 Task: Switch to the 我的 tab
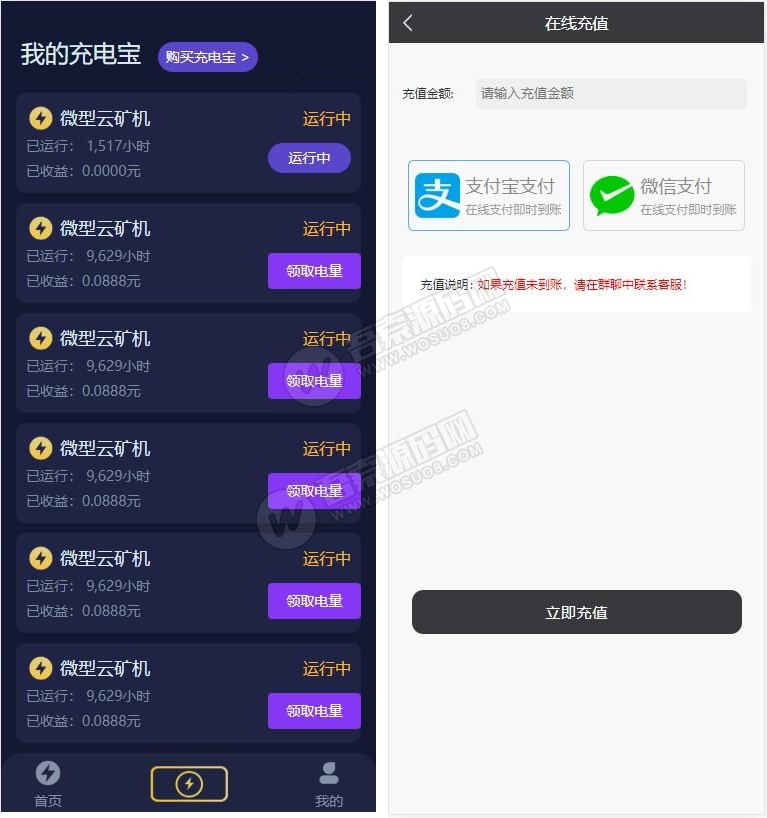pos(329,783)
